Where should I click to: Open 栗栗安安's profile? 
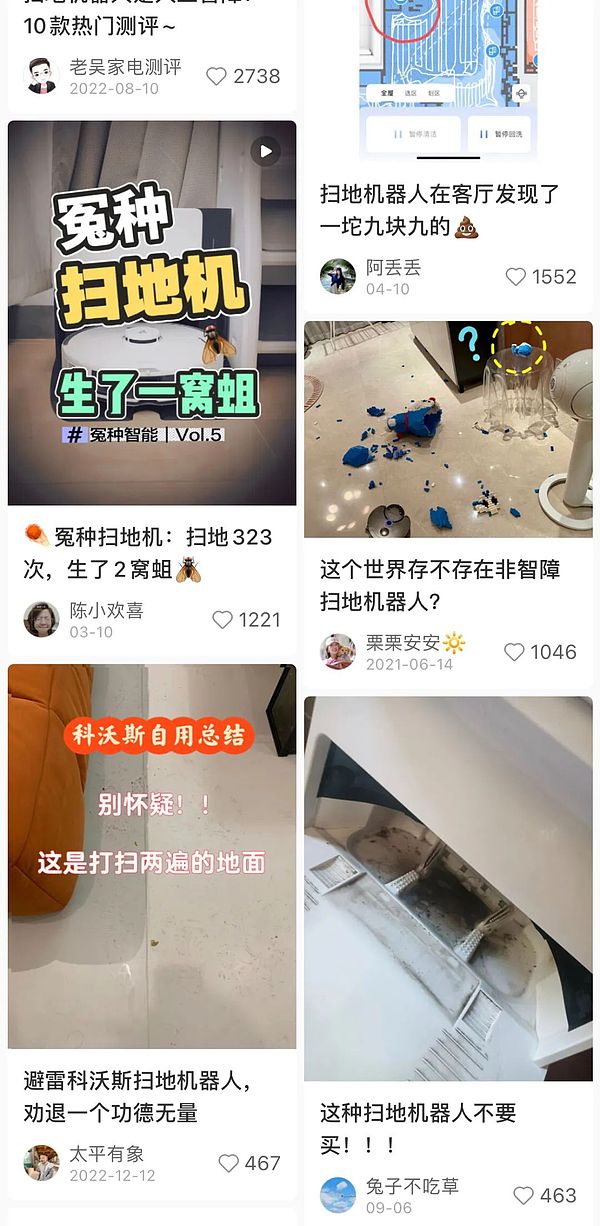pos(338,651)
